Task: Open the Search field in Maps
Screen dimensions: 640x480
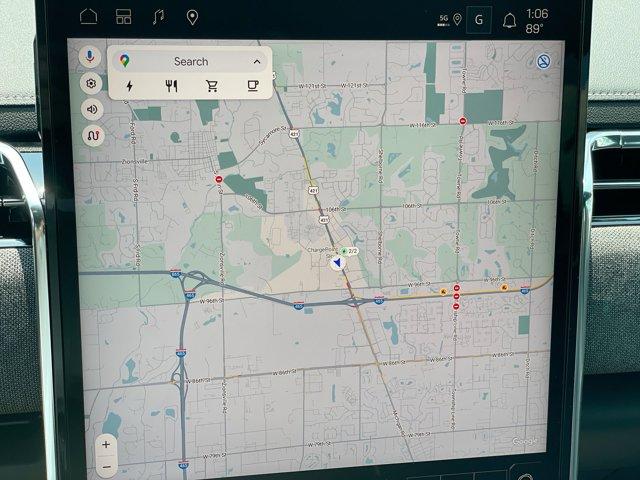Action: point(190,61)
